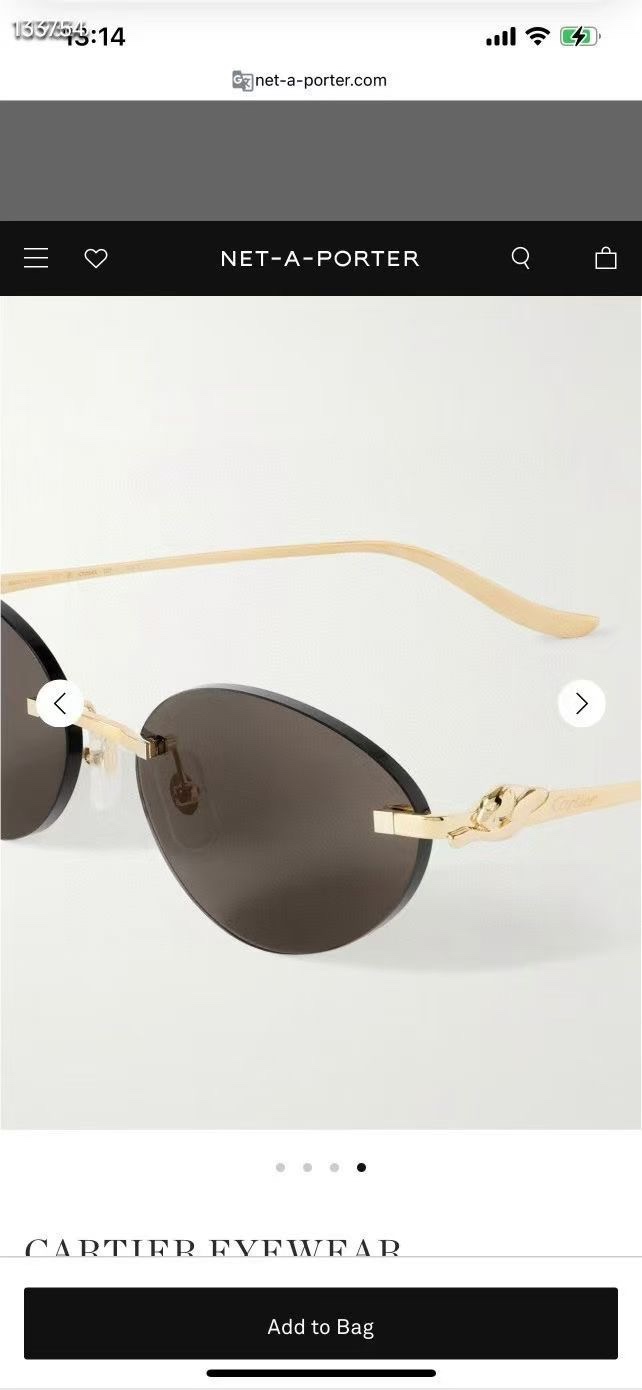The image size is (642, 1390).
Task: Open the shopping bag
Action: click(606, 258)
